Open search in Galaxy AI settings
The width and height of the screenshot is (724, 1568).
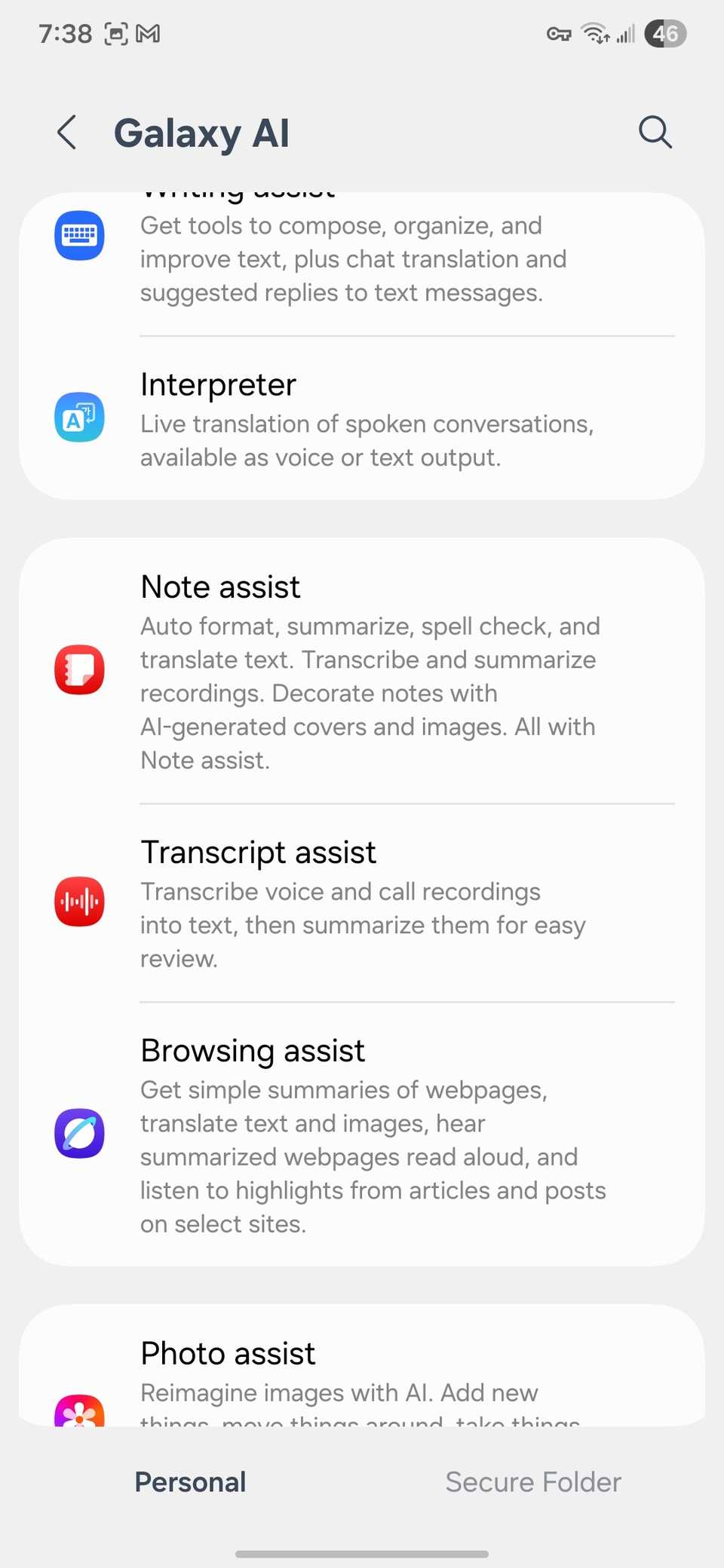[655, 133]
